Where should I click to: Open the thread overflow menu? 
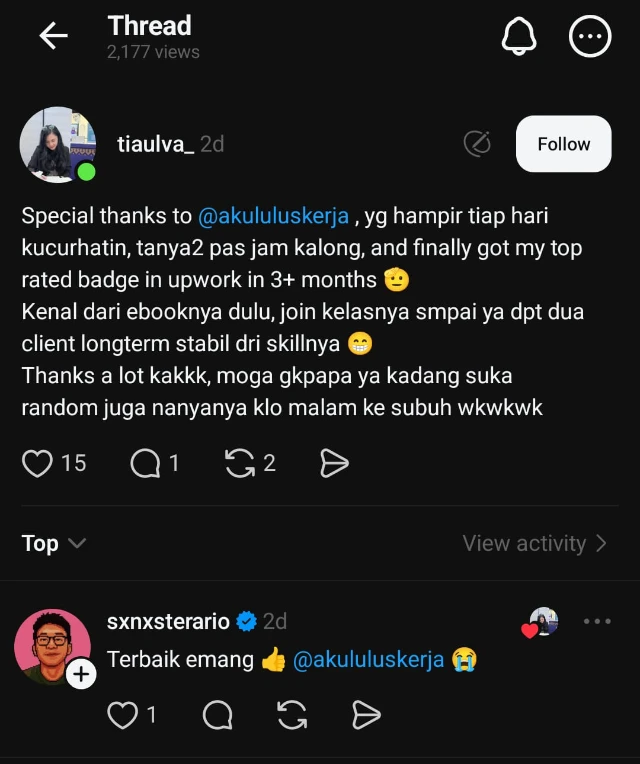[589, 37]
